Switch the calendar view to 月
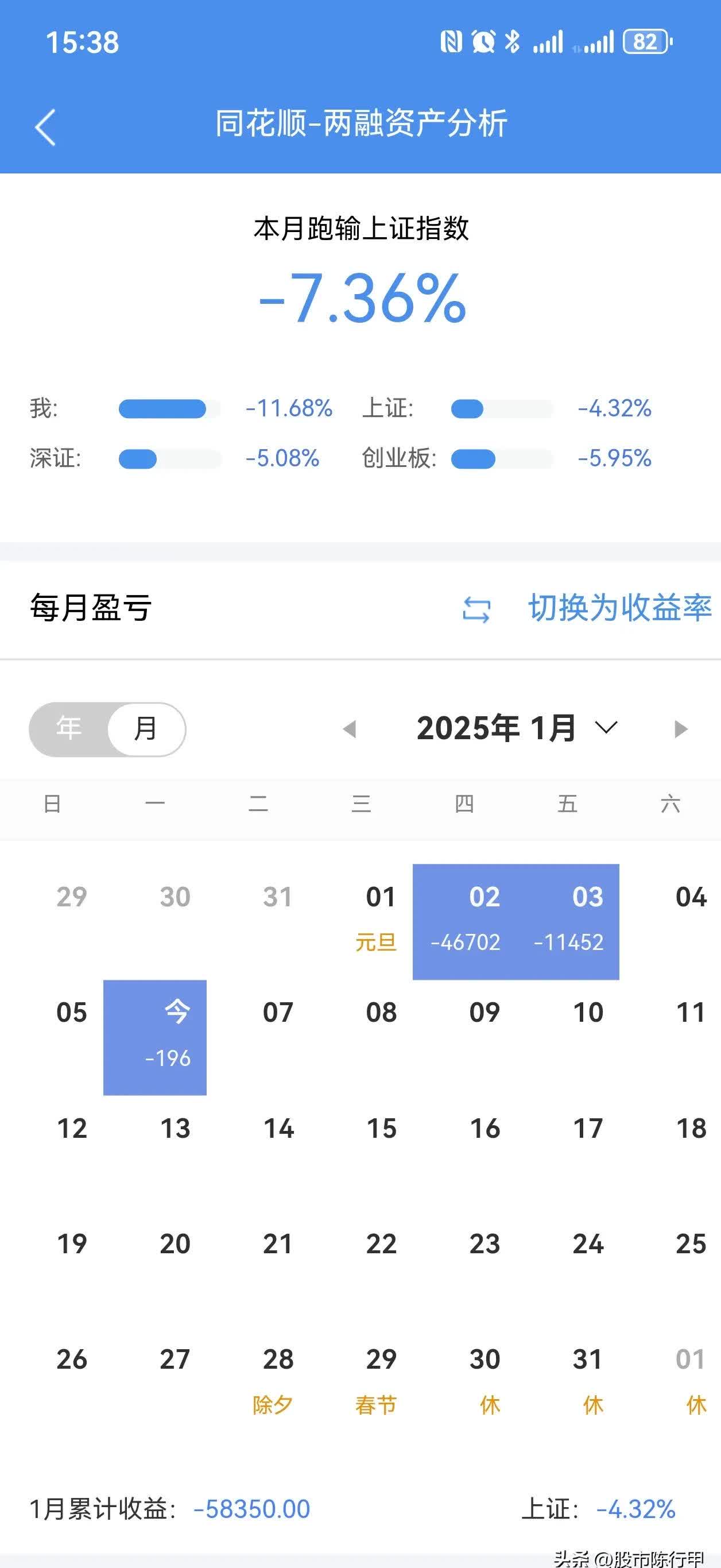721x1568 pixels. (x=144, y=729)
